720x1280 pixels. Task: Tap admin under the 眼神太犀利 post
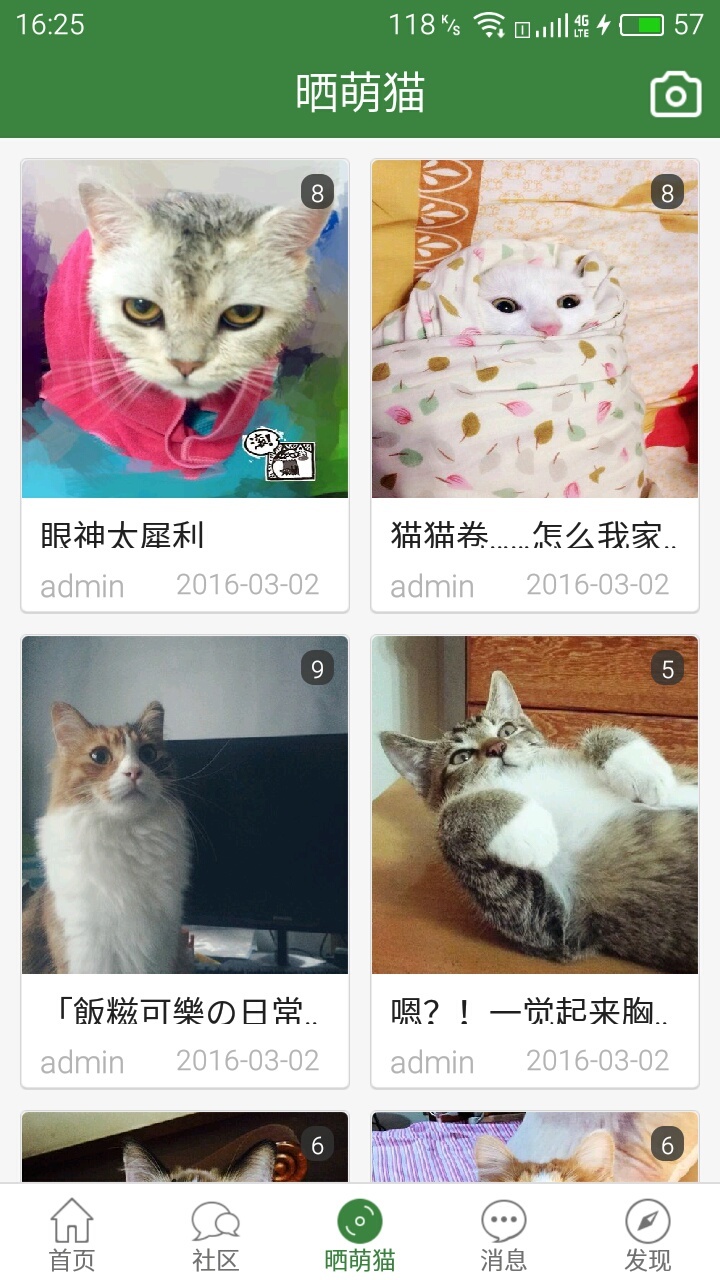coord(82,586)
